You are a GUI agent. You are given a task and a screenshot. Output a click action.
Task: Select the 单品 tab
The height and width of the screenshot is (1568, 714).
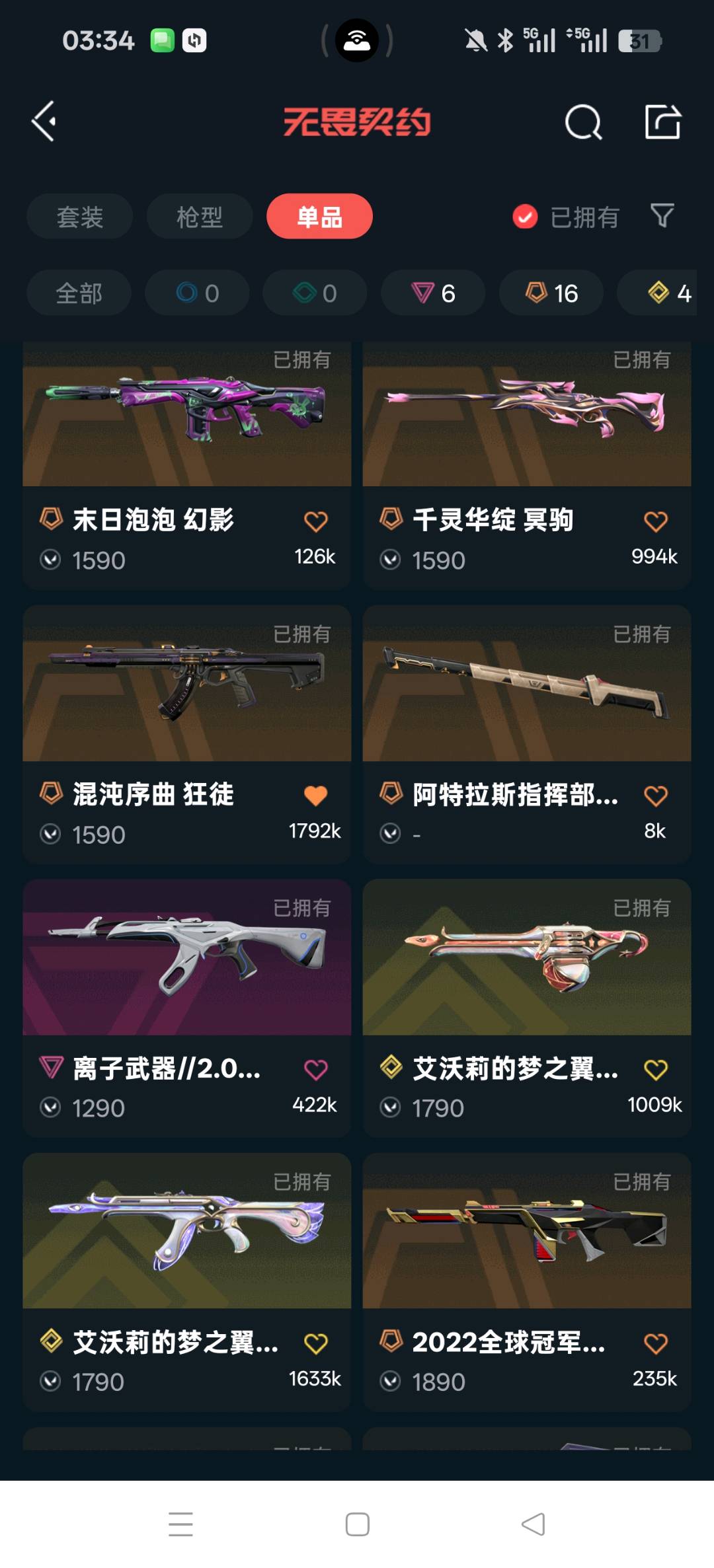[x=319, y=217]
